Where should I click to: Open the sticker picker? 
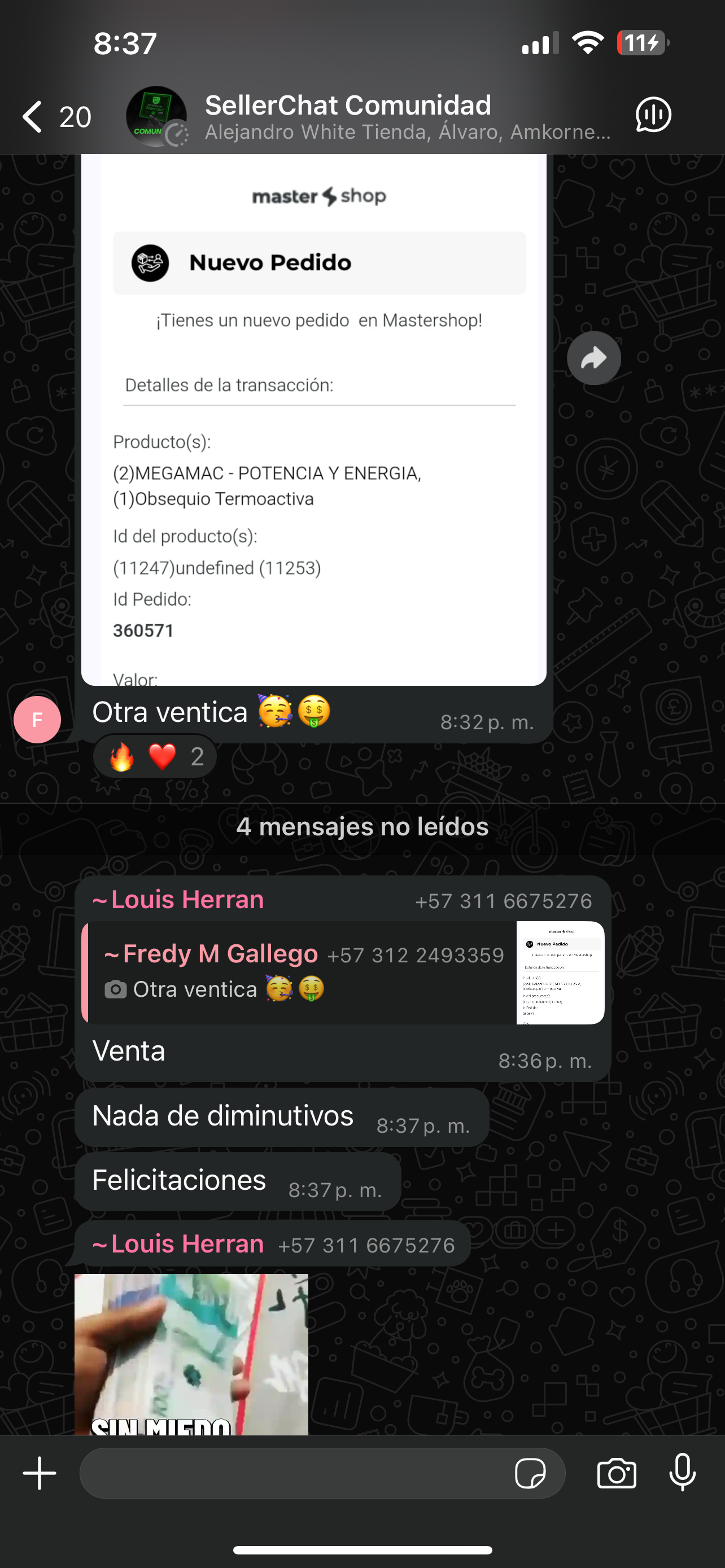[x=530, y=1473]
